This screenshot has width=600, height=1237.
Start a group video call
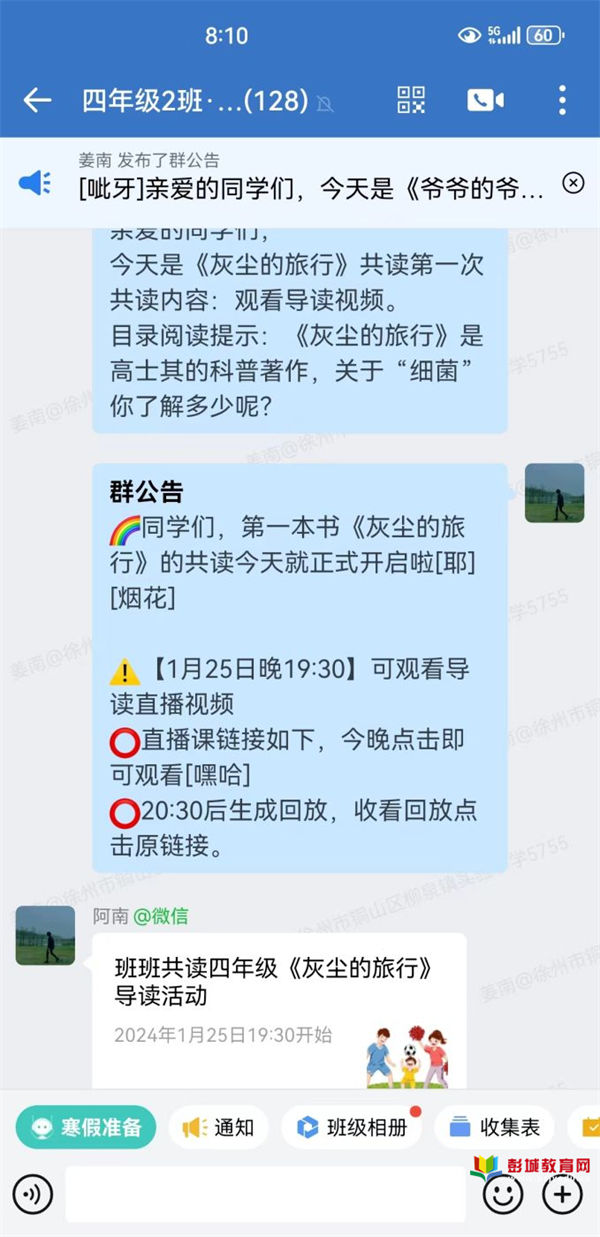point(485,100)
